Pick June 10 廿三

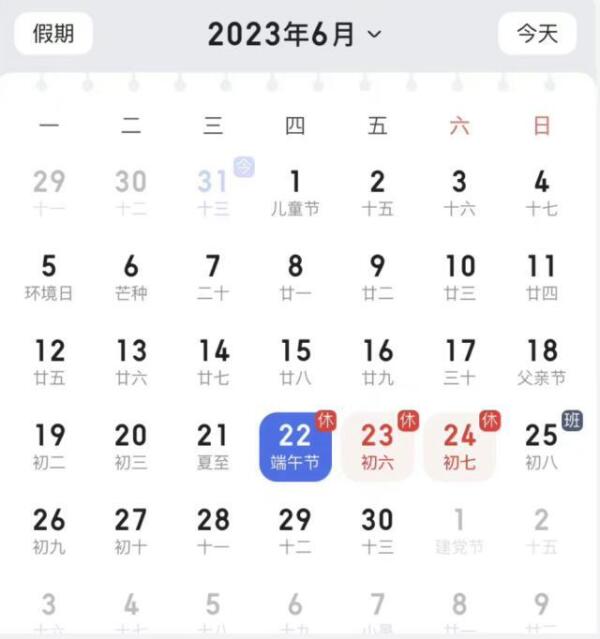pos(459,276)
